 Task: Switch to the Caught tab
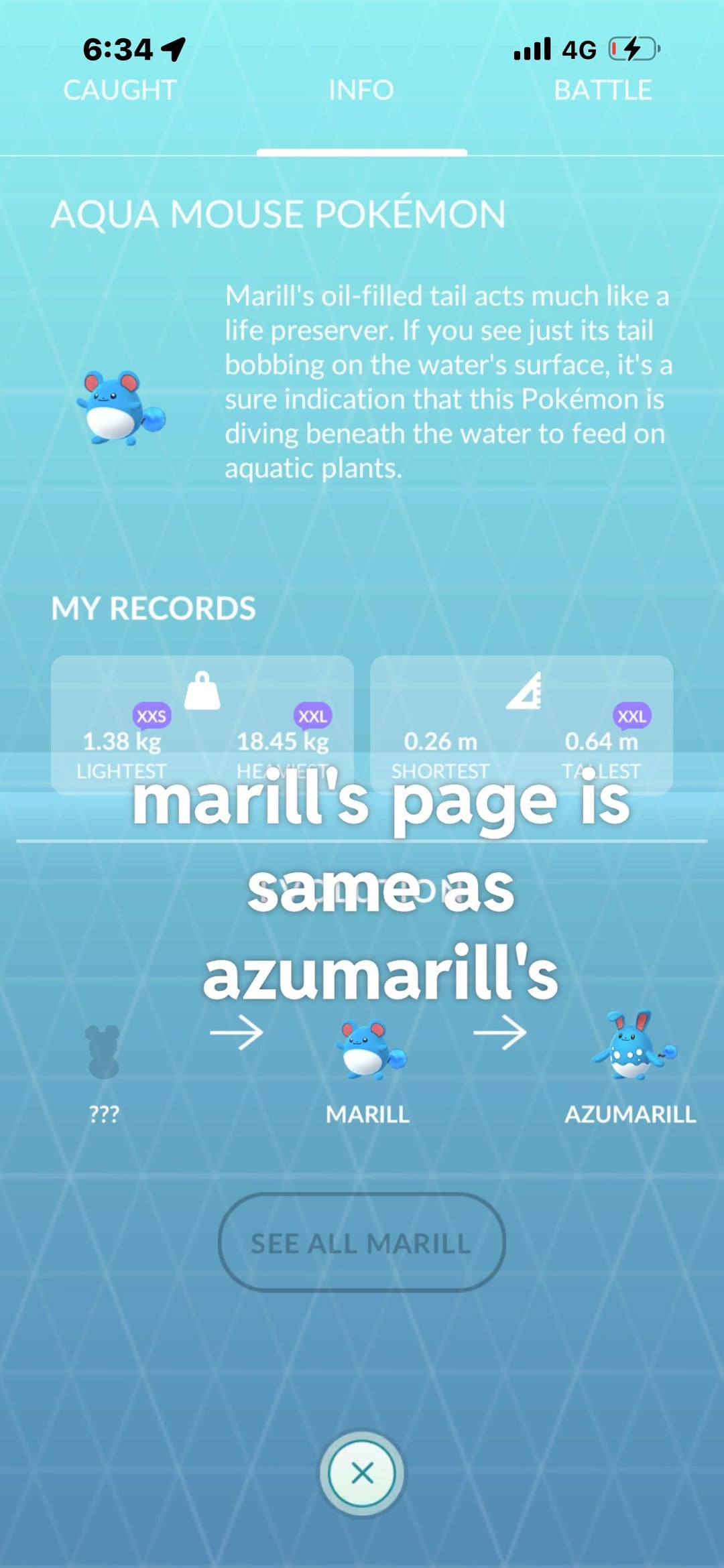(x=120, y=90)
